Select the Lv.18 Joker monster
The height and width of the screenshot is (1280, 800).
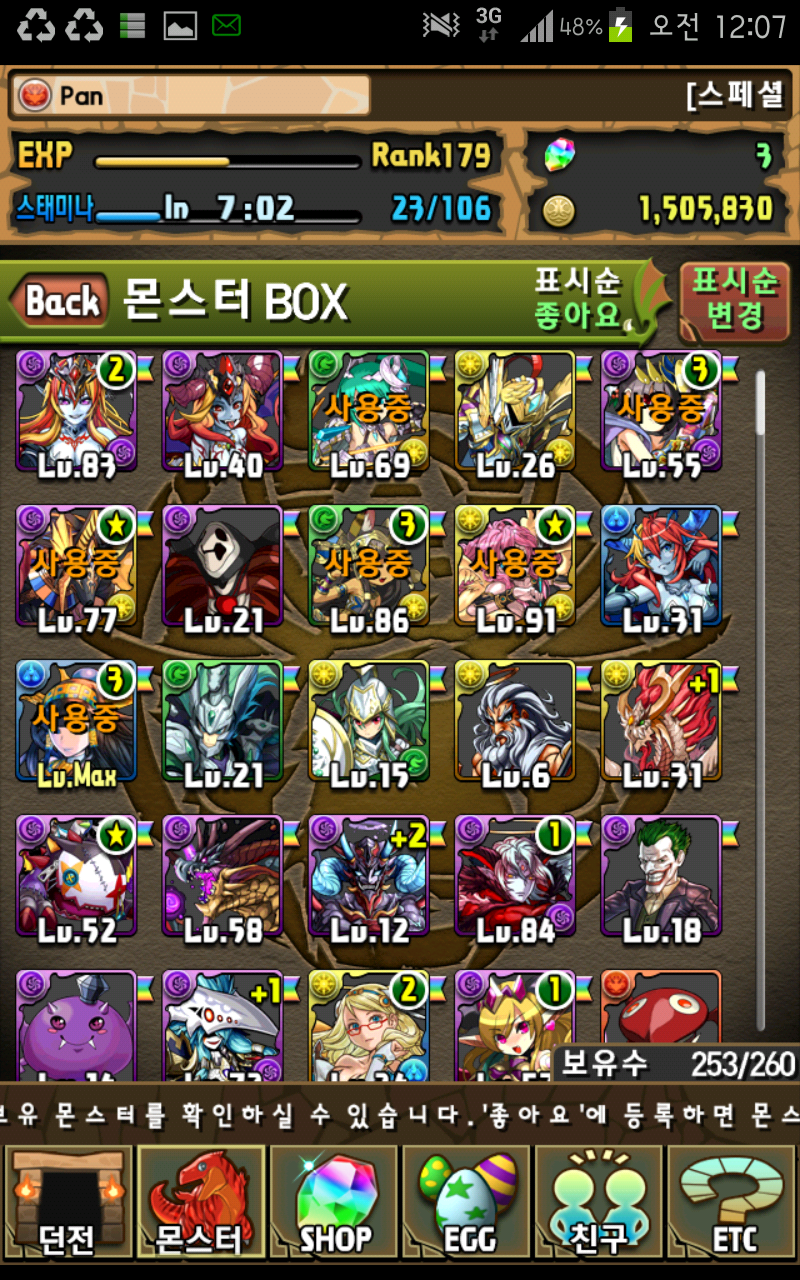tap(661, 877)
